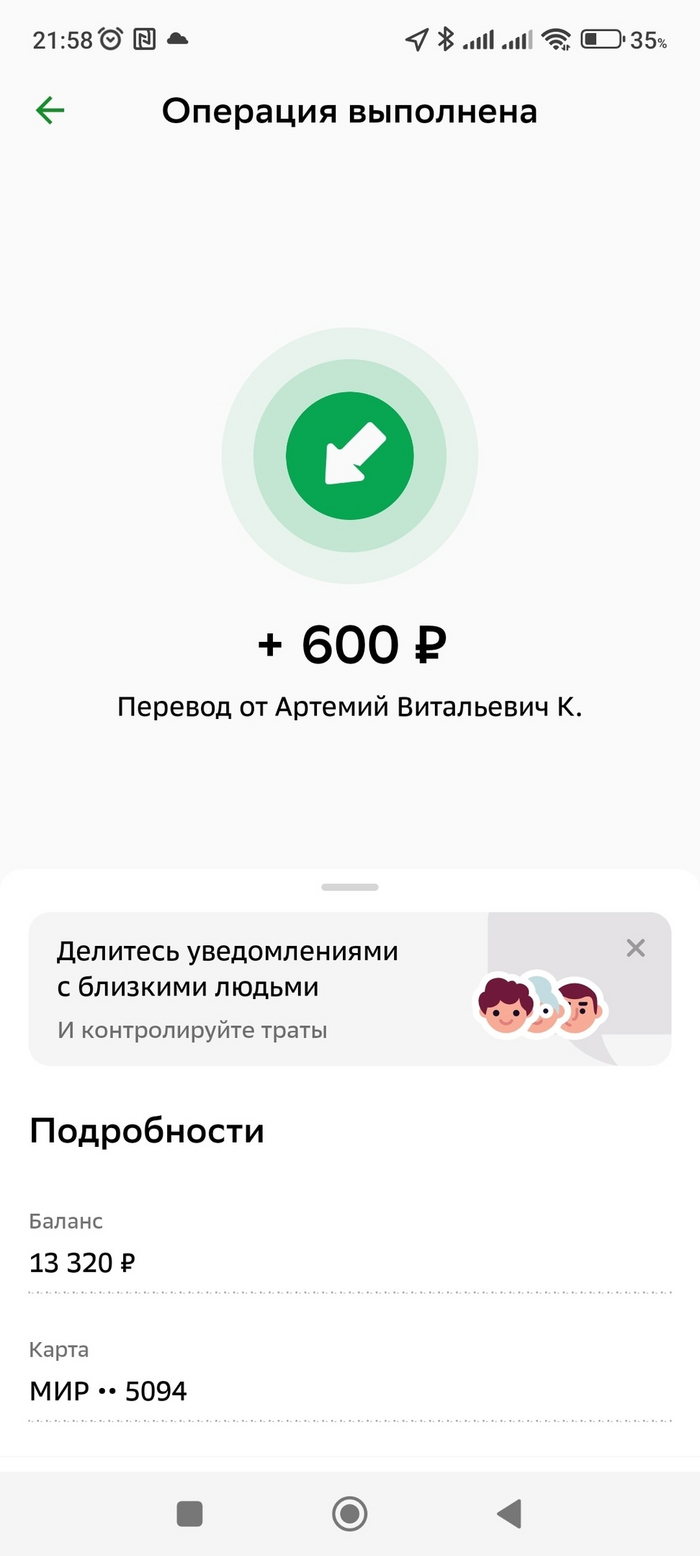Image resolution: width=700 pixels, height=1556 pixels.
Task: Open recent apps with the square button
Action: click(190, 1514)
